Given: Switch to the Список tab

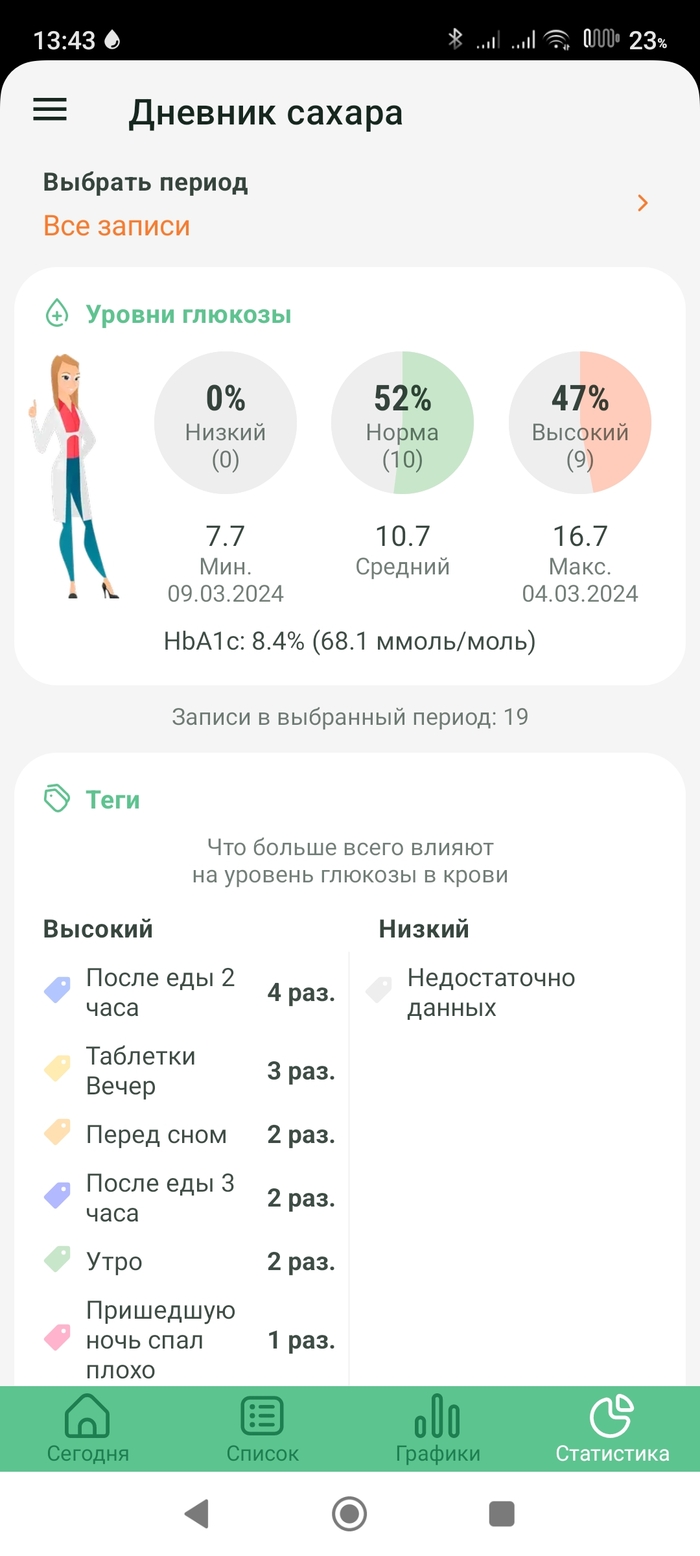Looking at the screenshot, I should (262, 1429).
